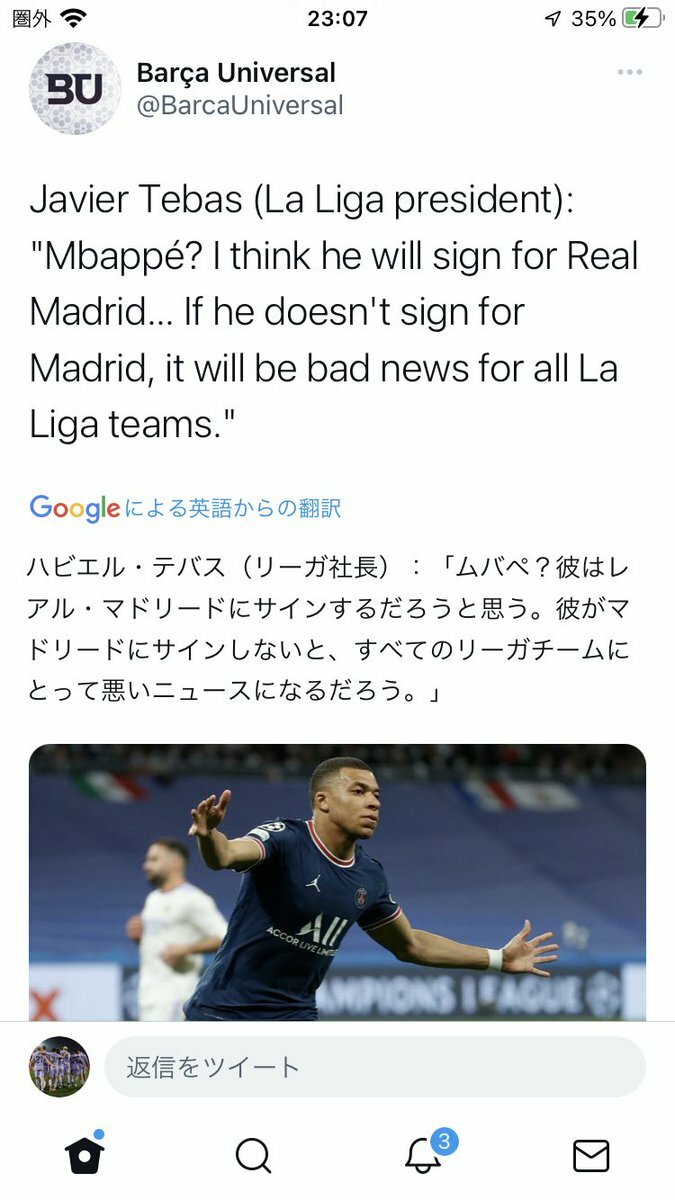Go to the Home timeline tab

point(85,1155)
